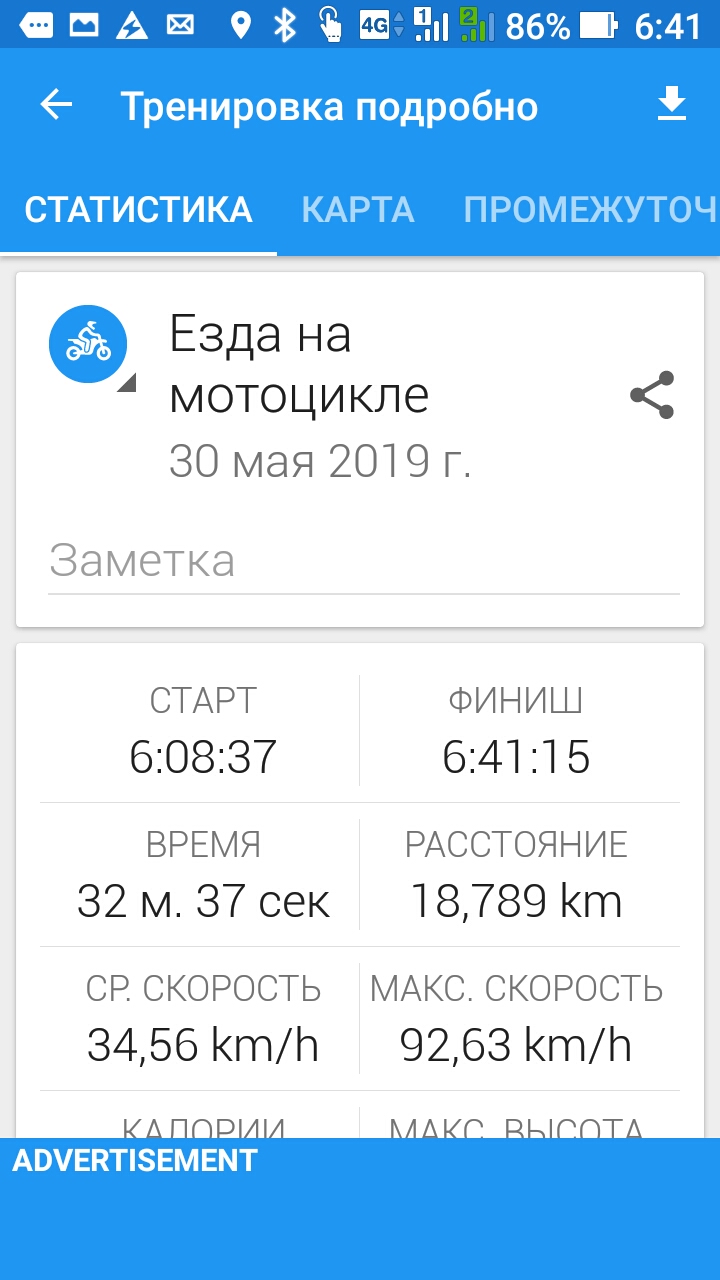Image resolution: width=720 pixels, height=1280 pixels.
Task: Change activity type via the motorcycle icon
Action: tap(88, 344)
